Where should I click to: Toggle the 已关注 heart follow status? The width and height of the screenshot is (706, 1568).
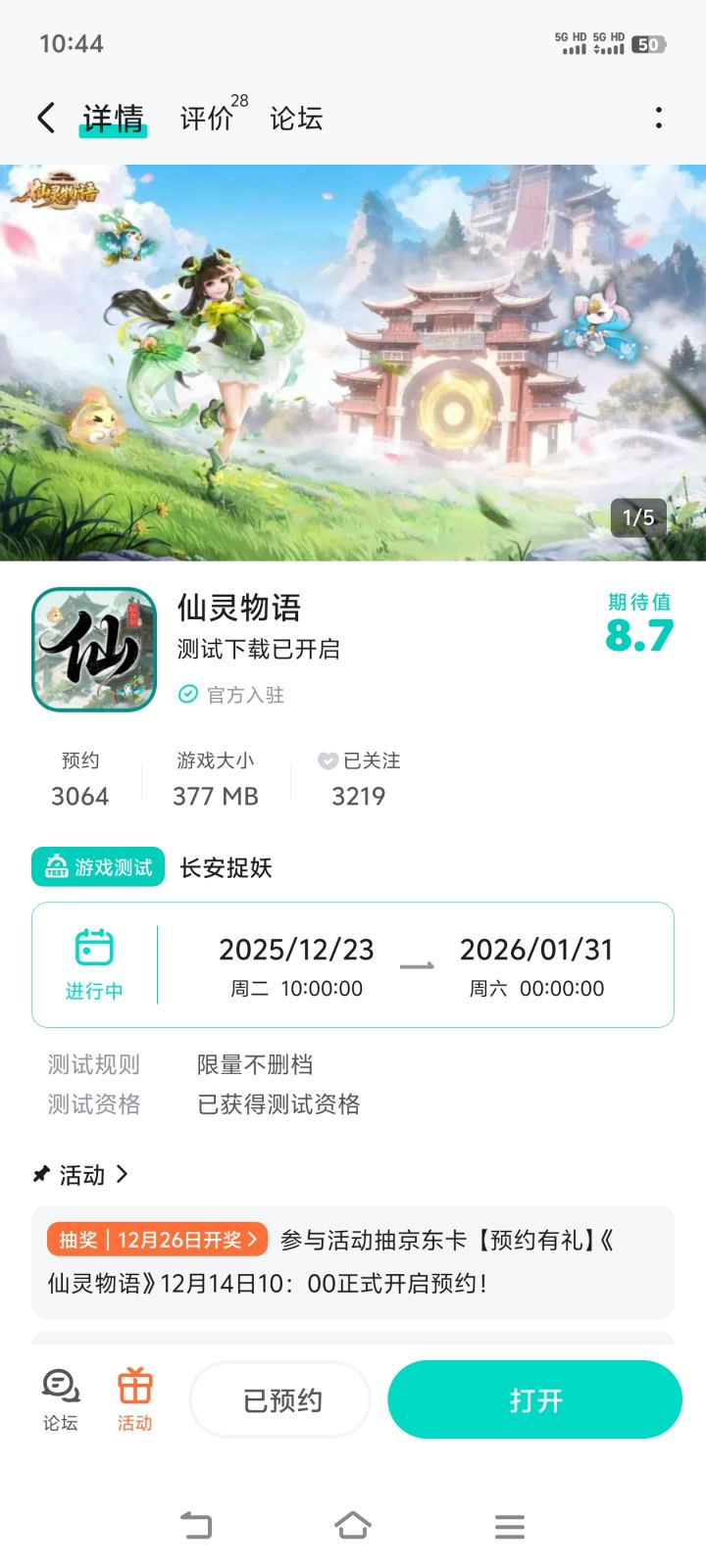327,760
